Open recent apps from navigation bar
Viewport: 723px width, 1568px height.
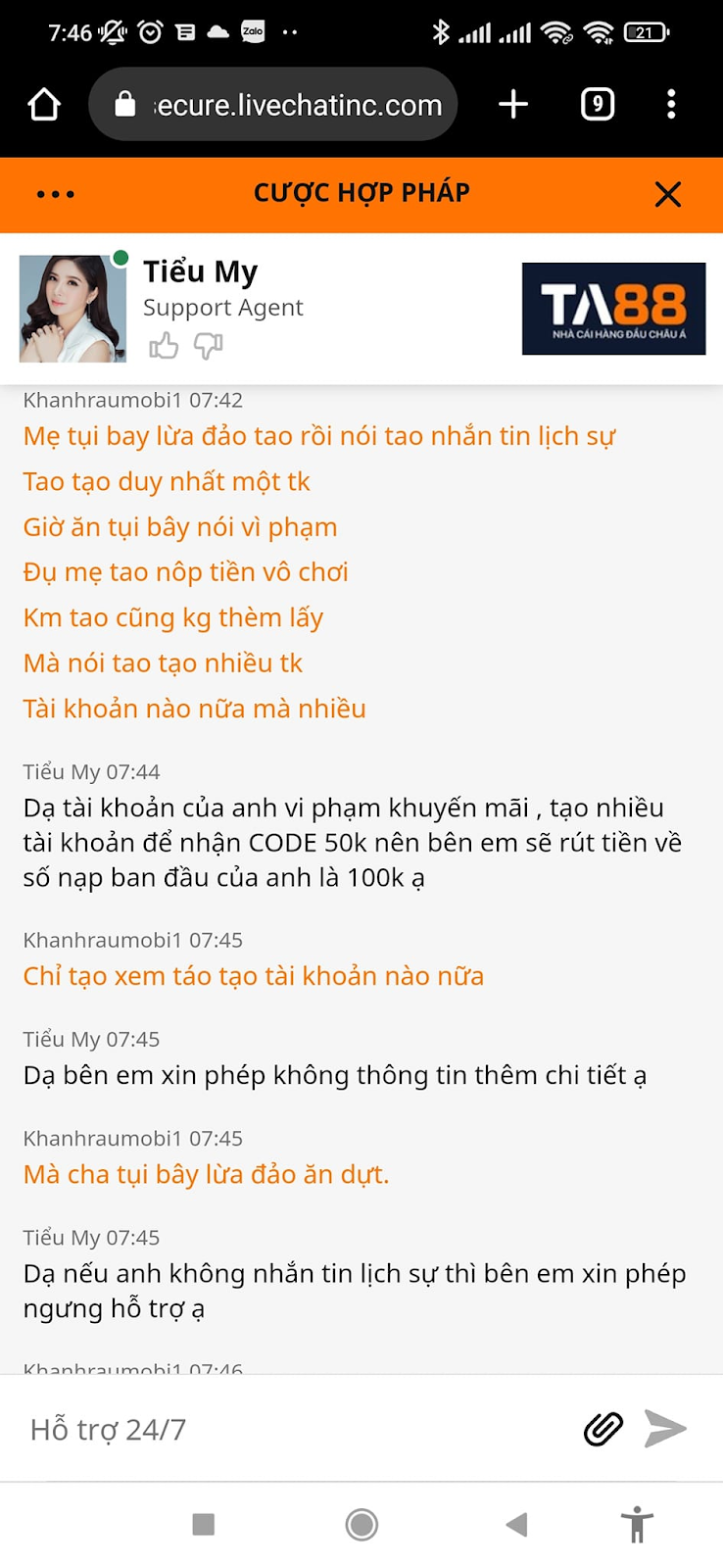point(204,1524)
